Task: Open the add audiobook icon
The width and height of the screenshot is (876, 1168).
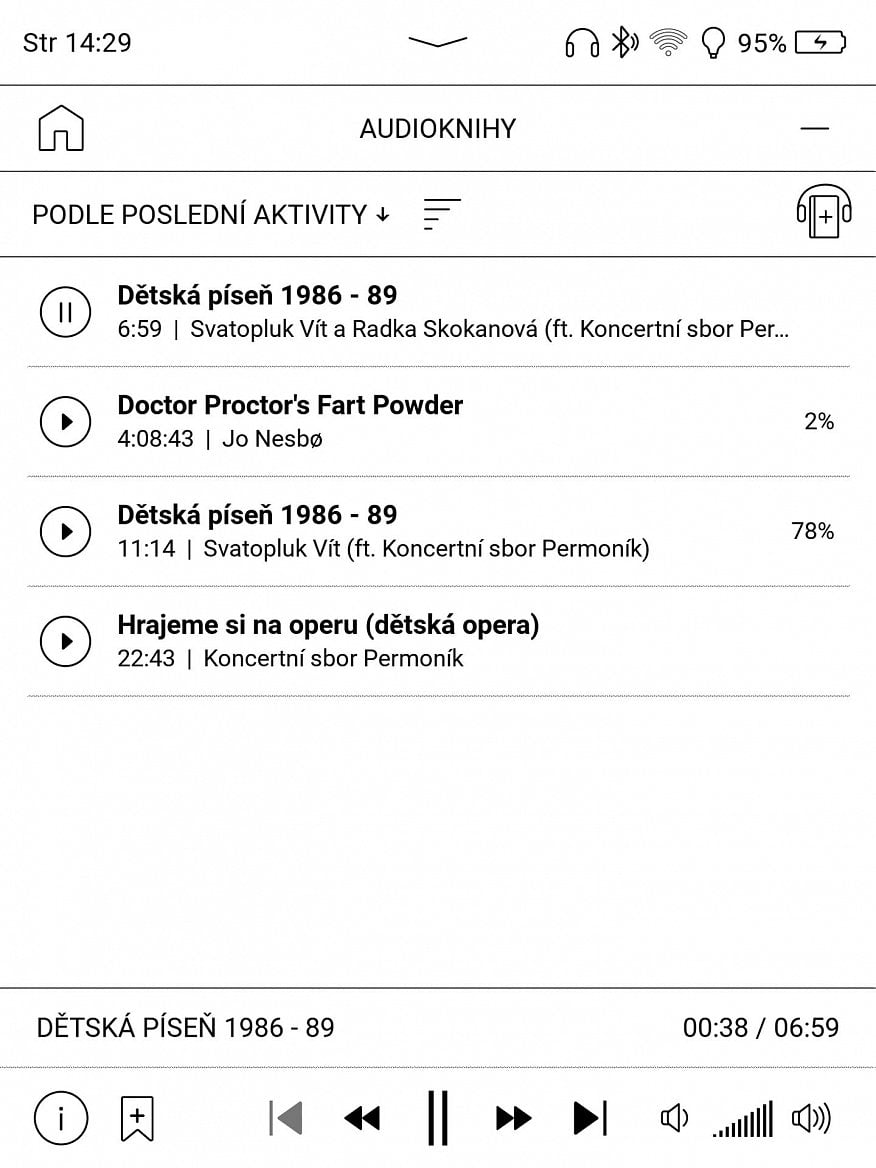Action: click(822, 214)
